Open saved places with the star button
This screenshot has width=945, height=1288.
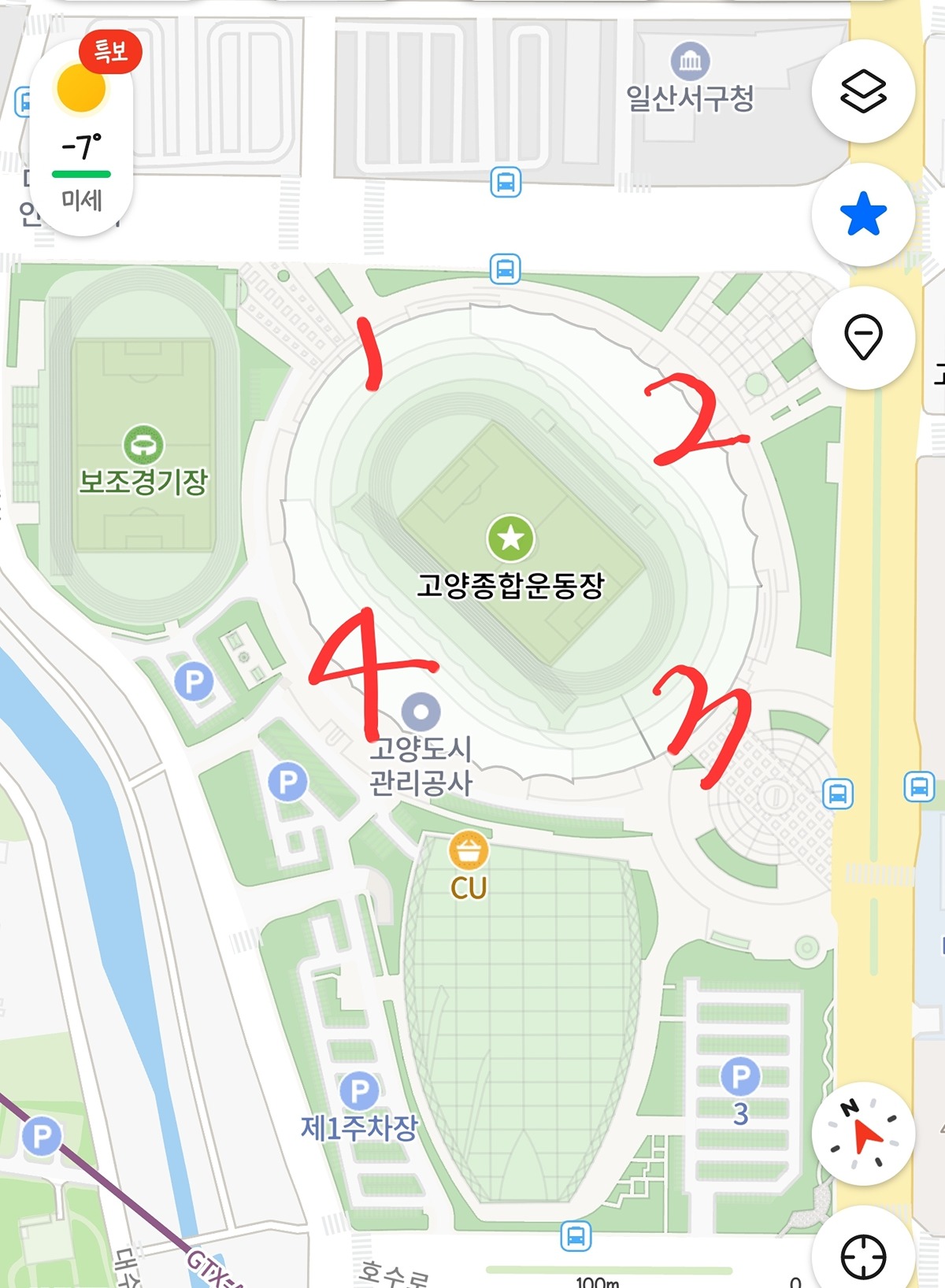(863, 214)
